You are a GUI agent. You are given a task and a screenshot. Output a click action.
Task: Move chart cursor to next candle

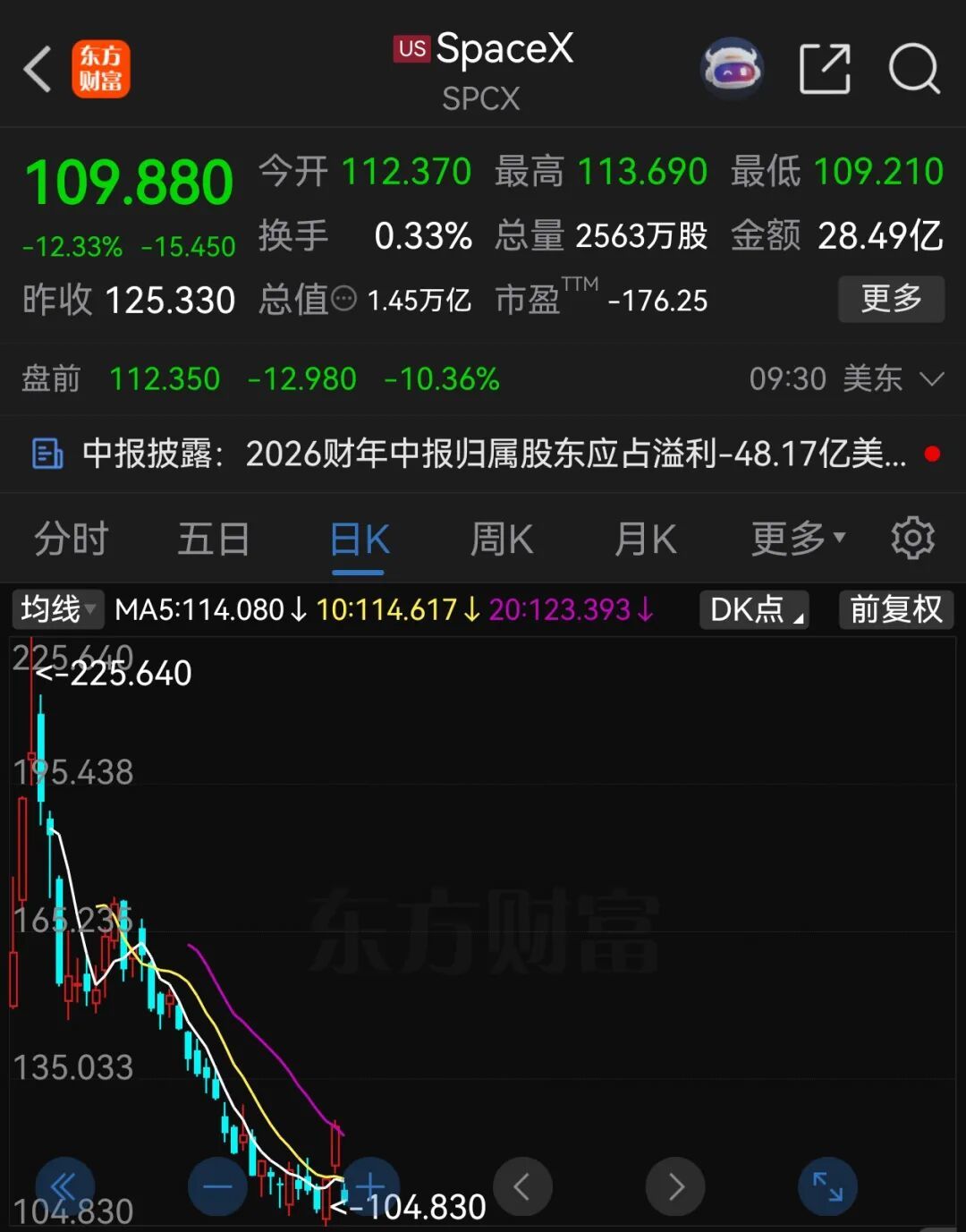675,1186
